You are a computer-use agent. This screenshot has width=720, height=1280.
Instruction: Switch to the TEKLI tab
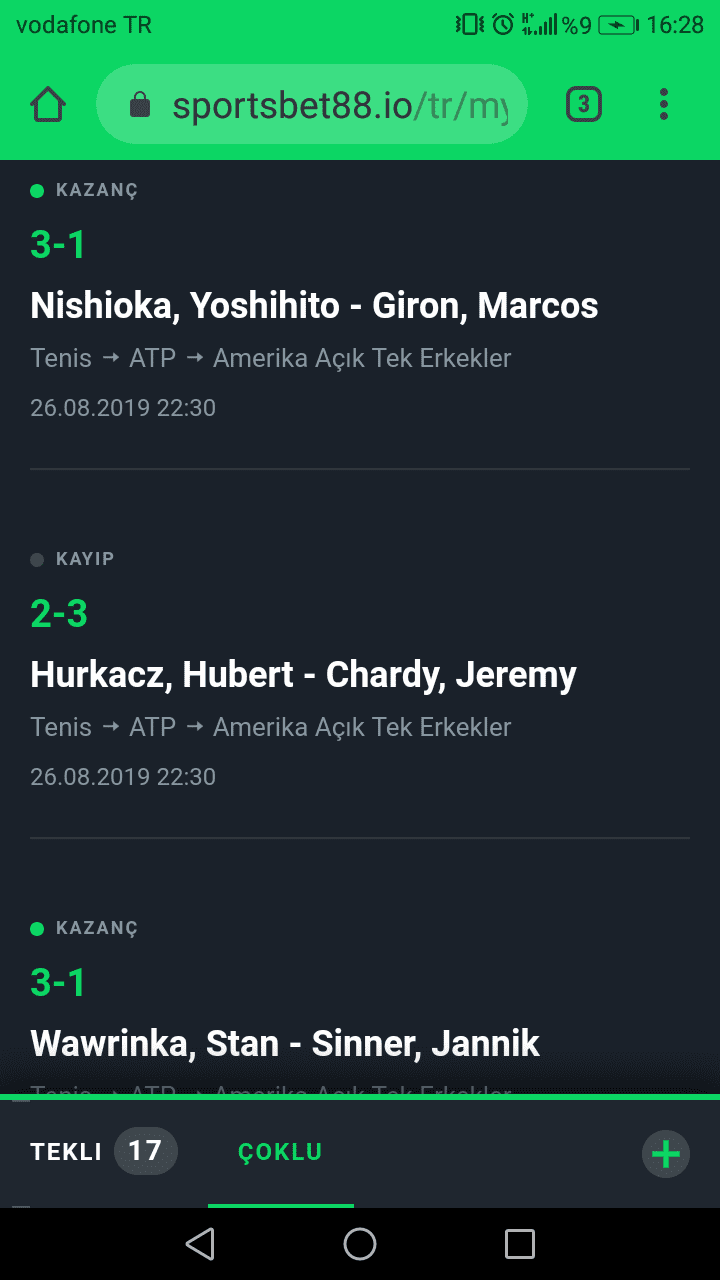coord(104,1151)
